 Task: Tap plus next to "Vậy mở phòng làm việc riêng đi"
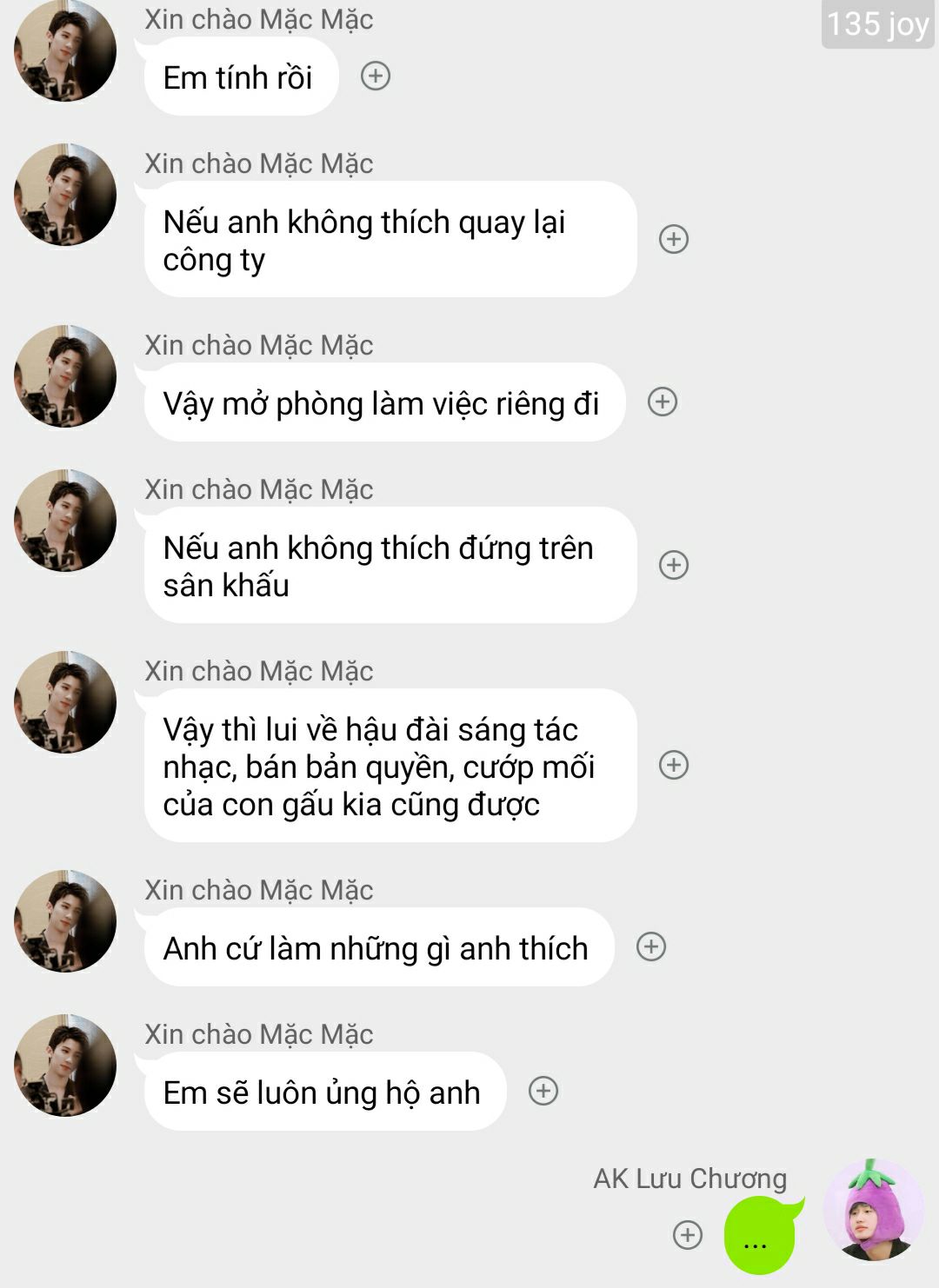point(663,402)
